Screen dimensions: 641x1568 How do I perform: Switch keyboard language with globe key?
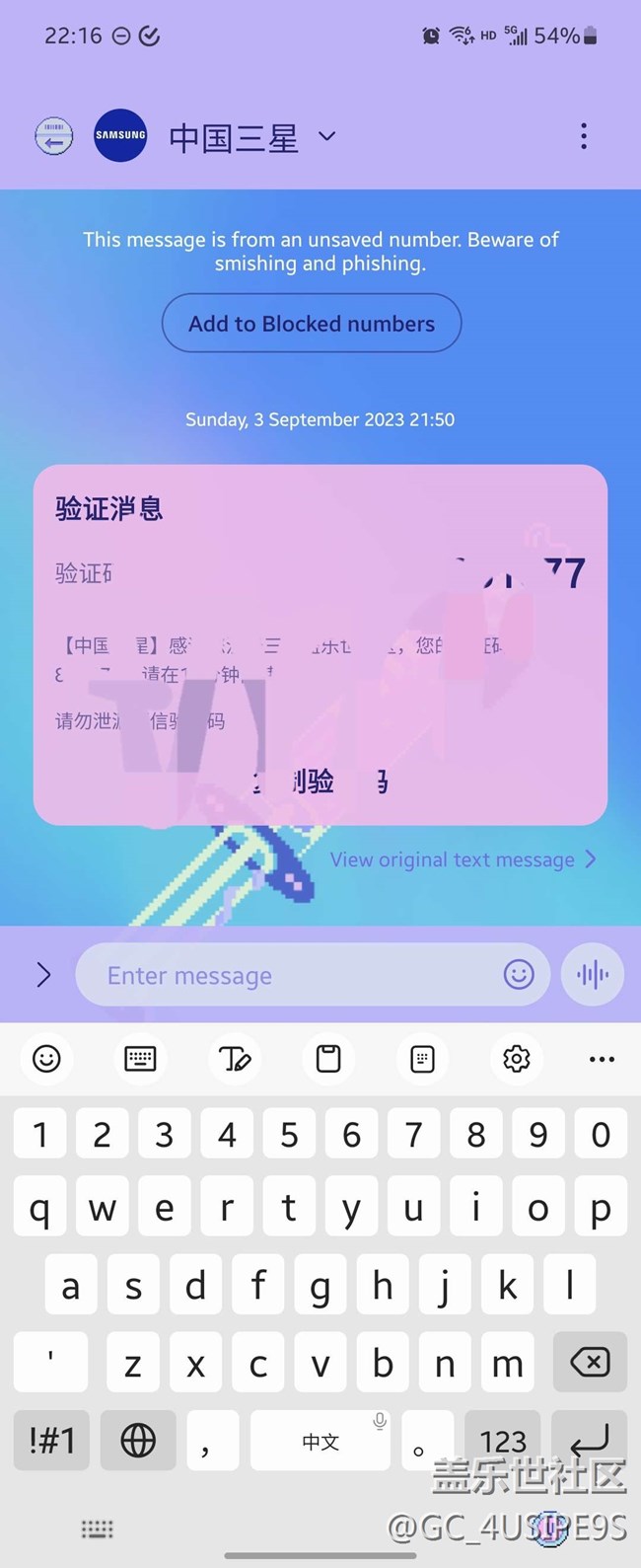[138, 1441]
